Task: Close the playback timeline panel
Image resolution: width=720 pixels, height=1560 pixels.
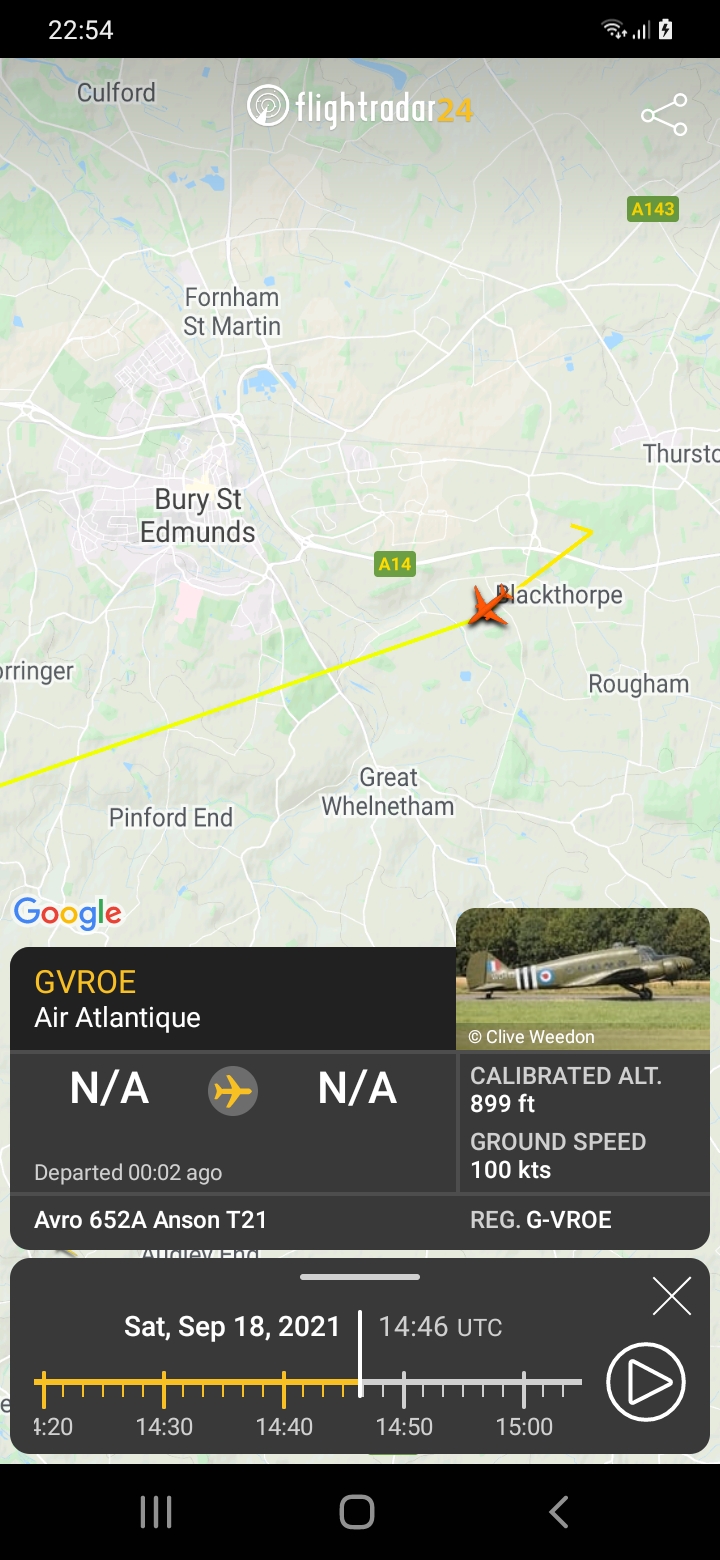Action: tap(671, 1297)
